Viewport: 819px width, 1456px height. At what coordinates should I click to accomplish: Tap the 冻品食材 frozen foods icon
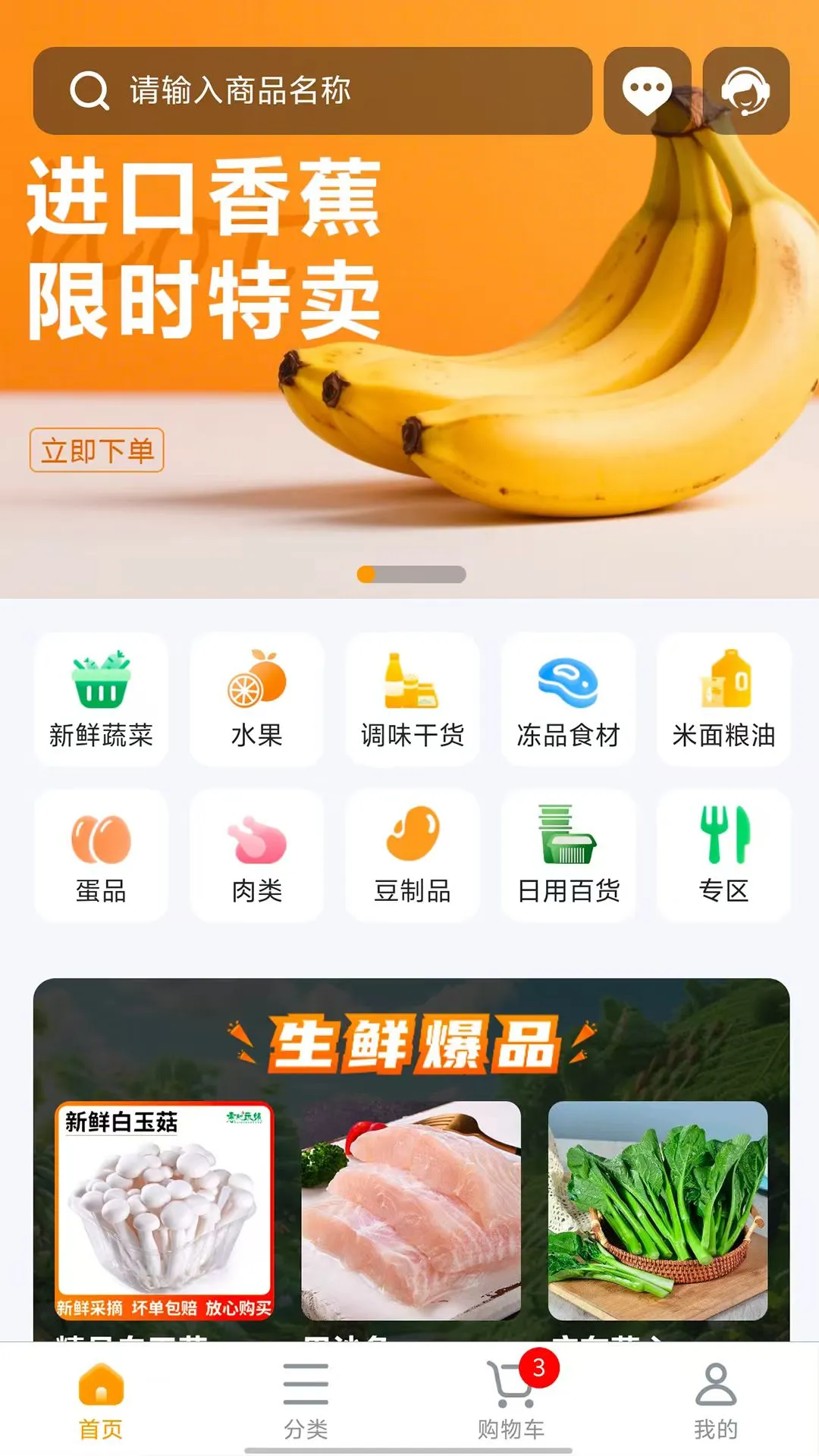(x=567, y=698)
